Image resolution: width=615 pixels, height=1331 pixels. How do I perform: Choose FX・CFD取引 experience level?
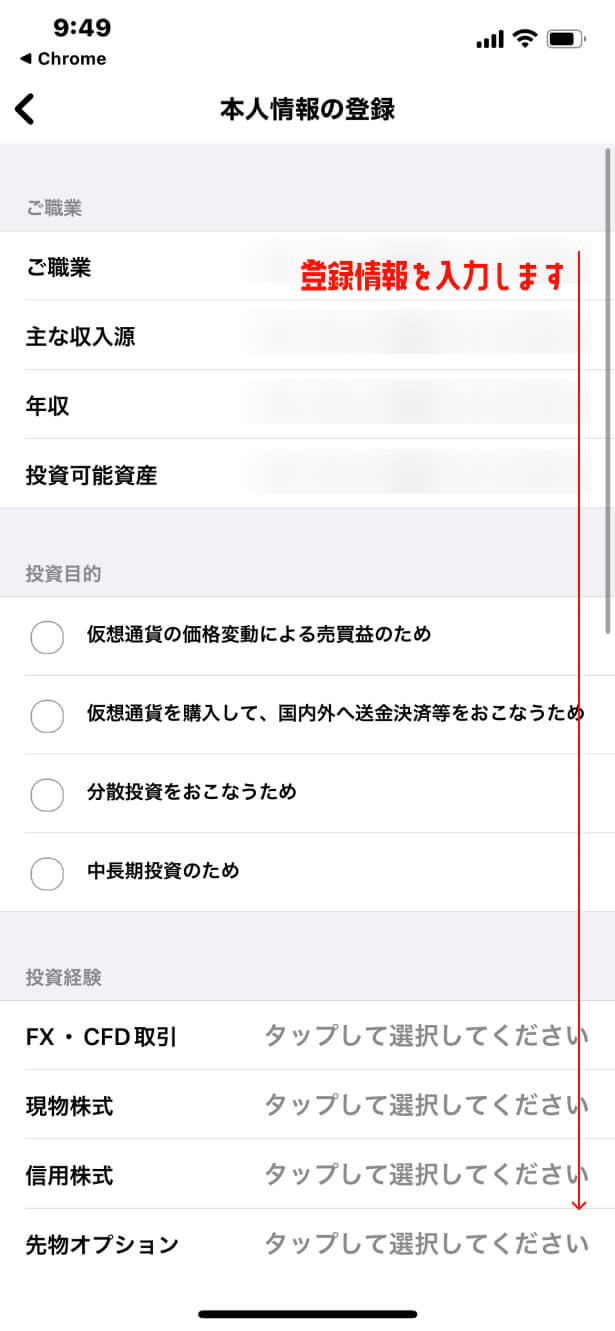pos(425,1036)
